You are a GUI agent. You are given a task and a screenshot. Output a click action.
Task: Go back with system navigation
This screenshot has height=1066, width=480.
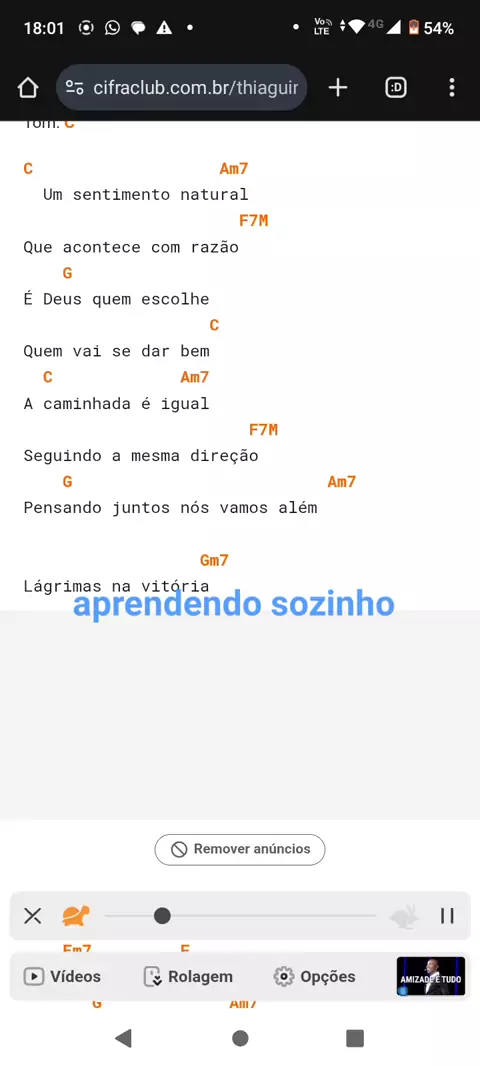pyautogui.click(x=123, y=1038)
